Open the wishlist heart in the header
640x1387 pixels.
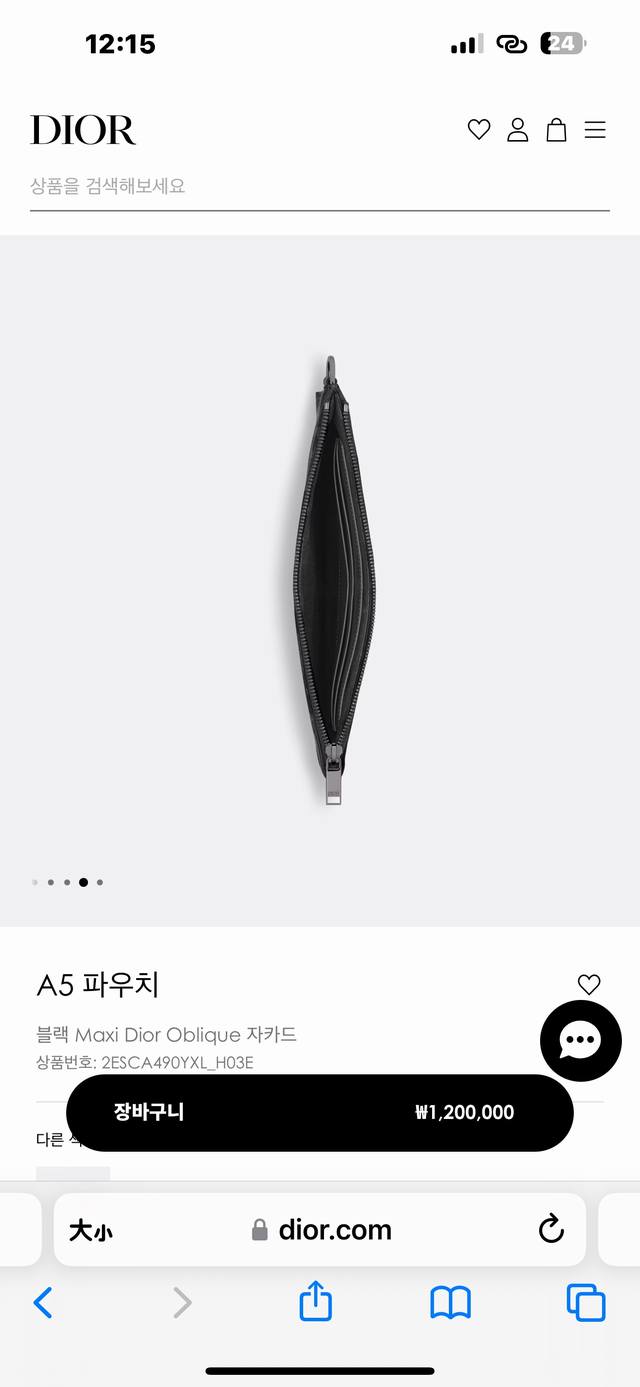point(479,129)
